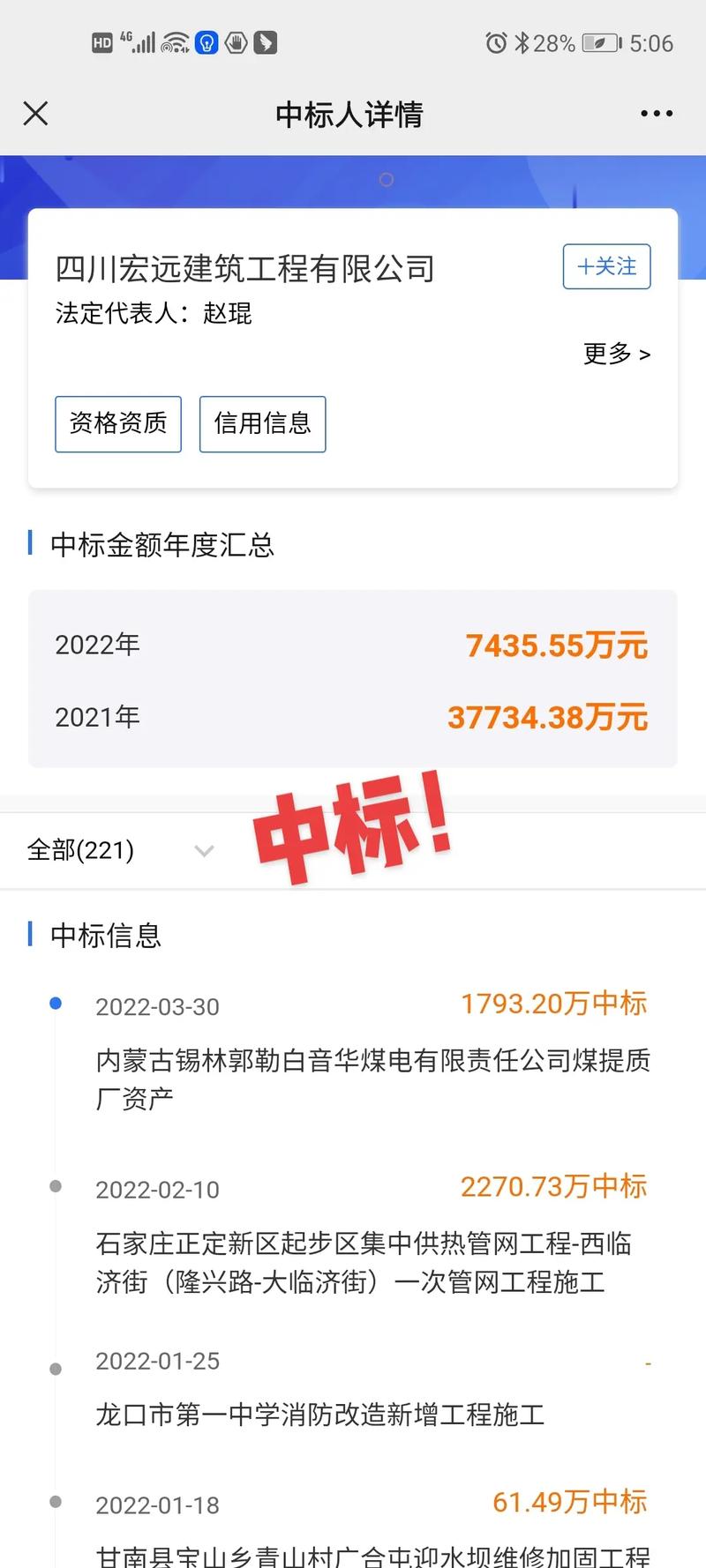706x1568 pixels.
Task: Select the company name 四川宏远建筑工程有限公司
Action: (244, 268)
